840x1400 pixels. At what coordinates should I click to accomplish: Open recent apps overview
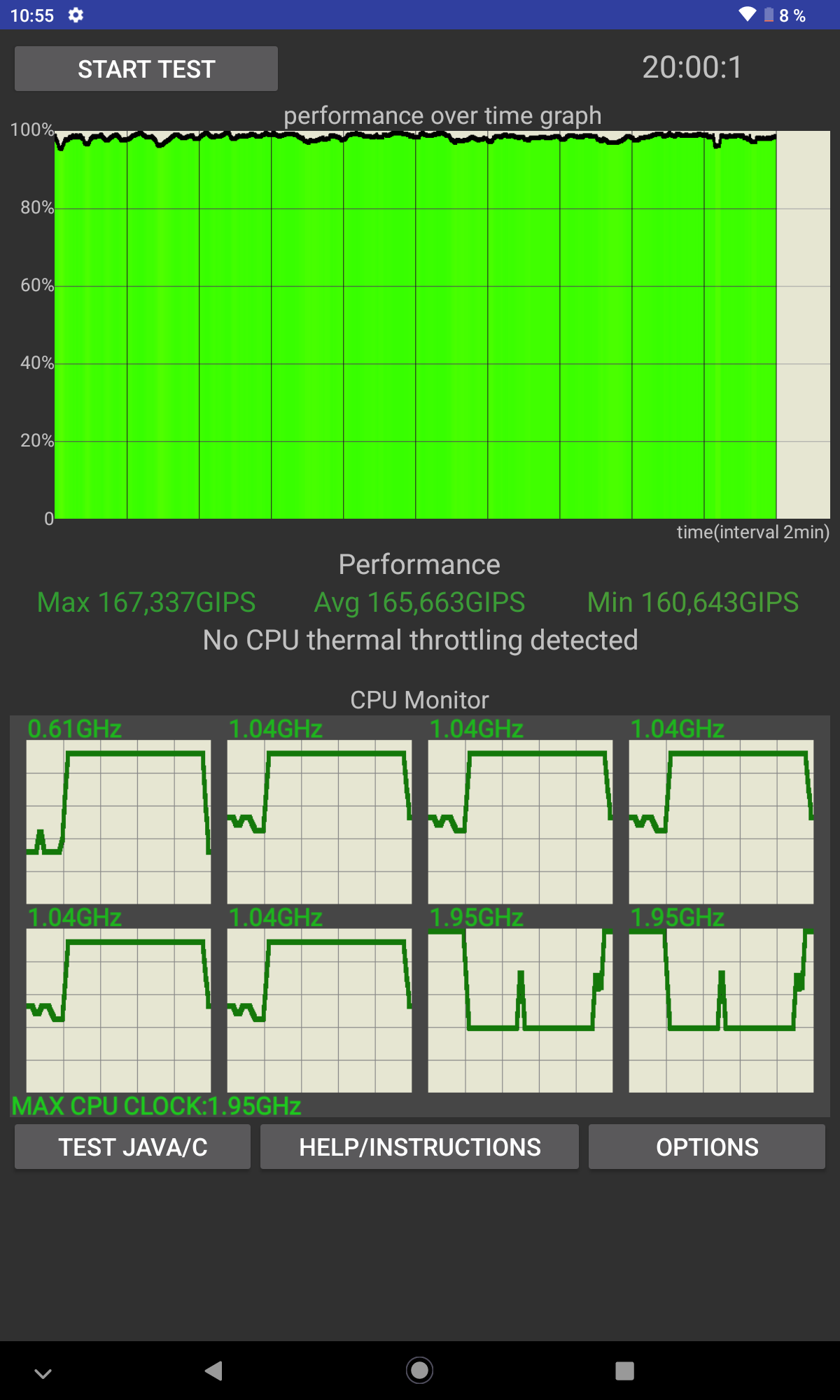[x=624, y=1371]
